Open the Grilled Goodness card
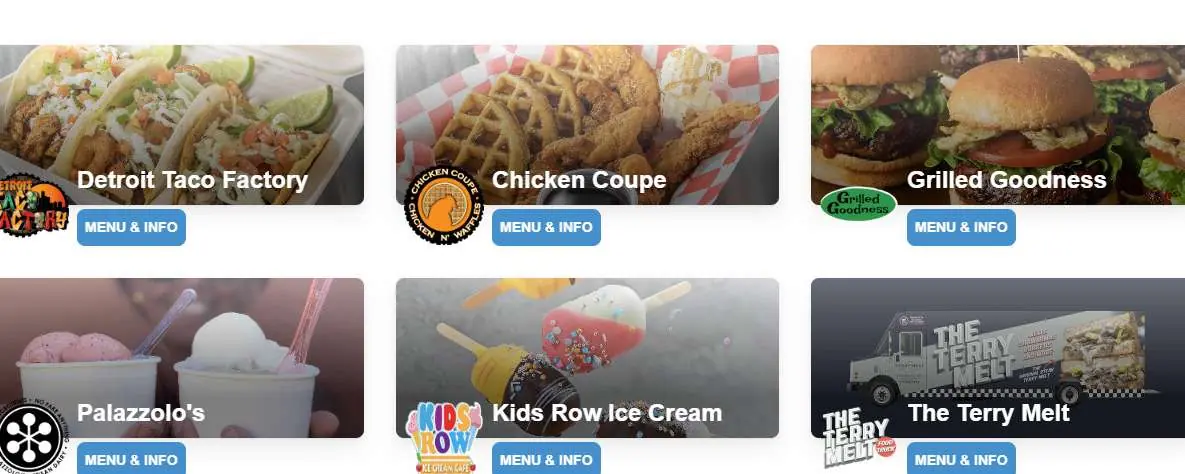This screenshot has width=1185, height=474. [997, 120]
